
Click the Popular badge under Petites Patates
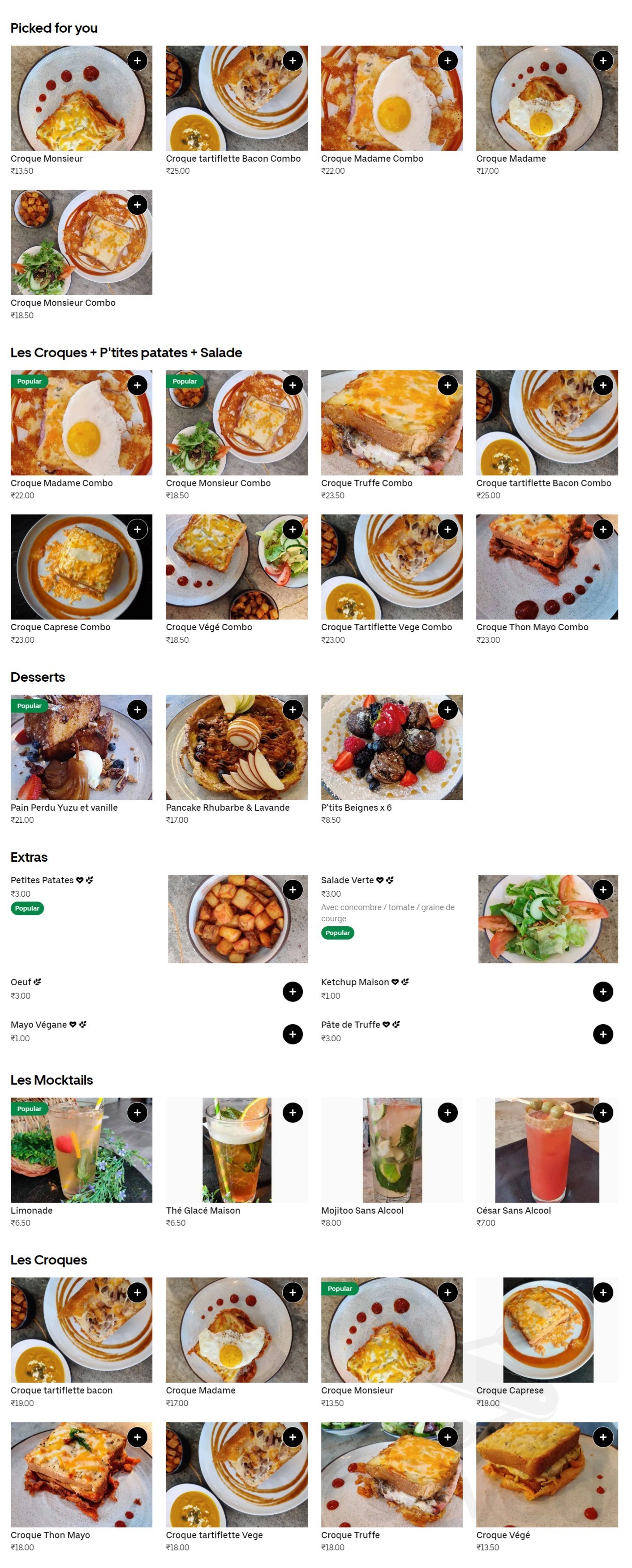[28, 907]
